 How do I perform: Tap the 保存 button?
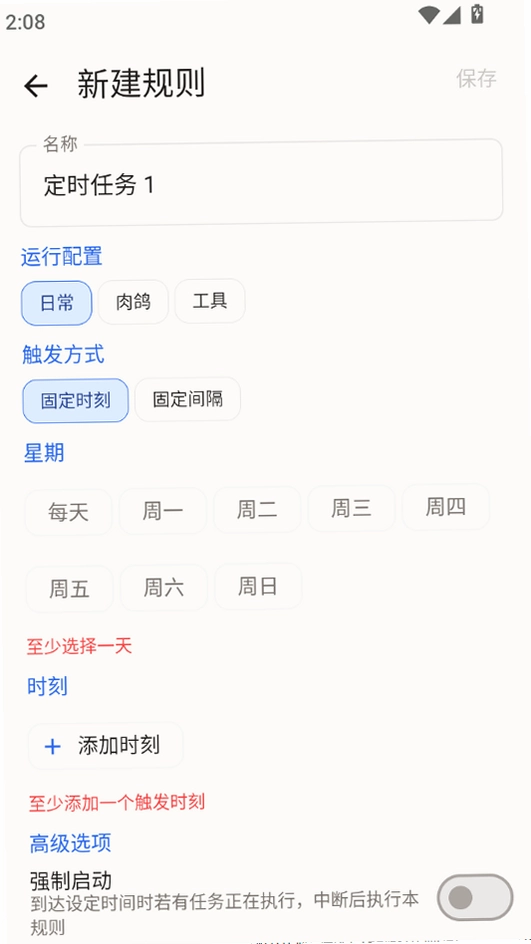pyautogui.click(x=476, y=79)
